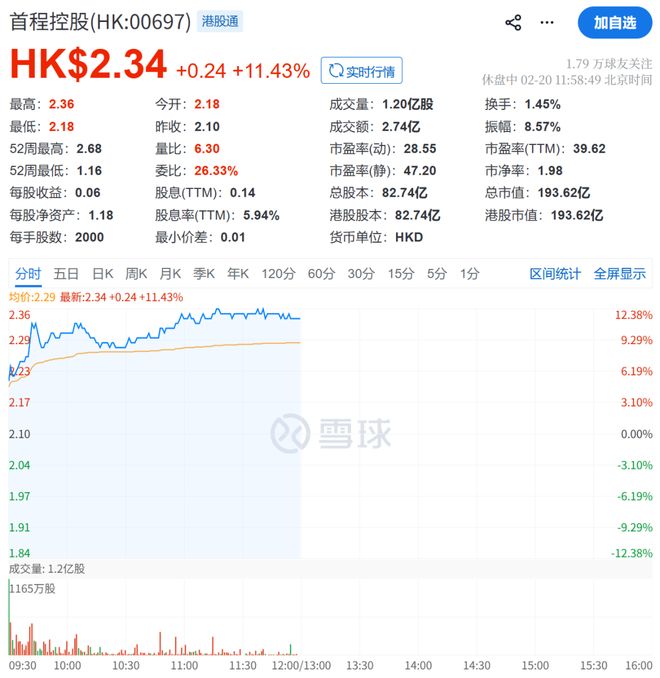Switch to the 60分 chart
Viewport: 660px width, 678px height.
321,273
